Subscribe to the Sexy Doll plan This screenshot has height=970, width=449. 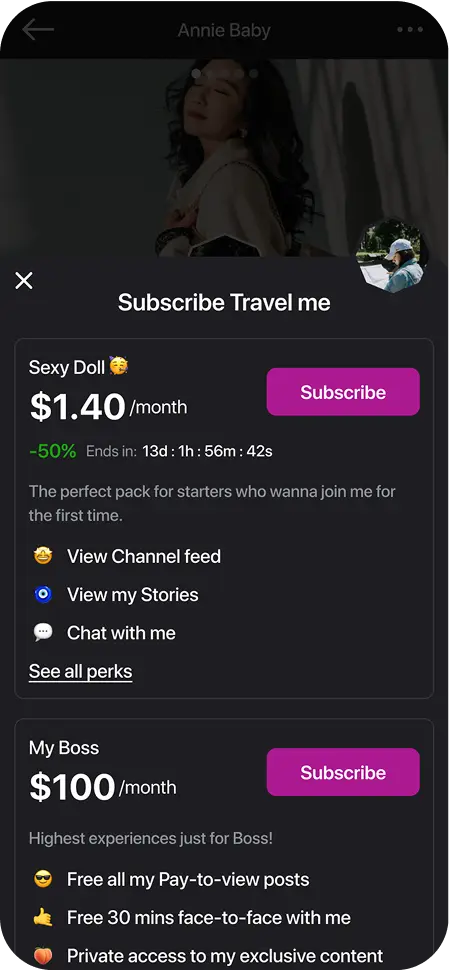pyautogui.click(x=343, y=392)
